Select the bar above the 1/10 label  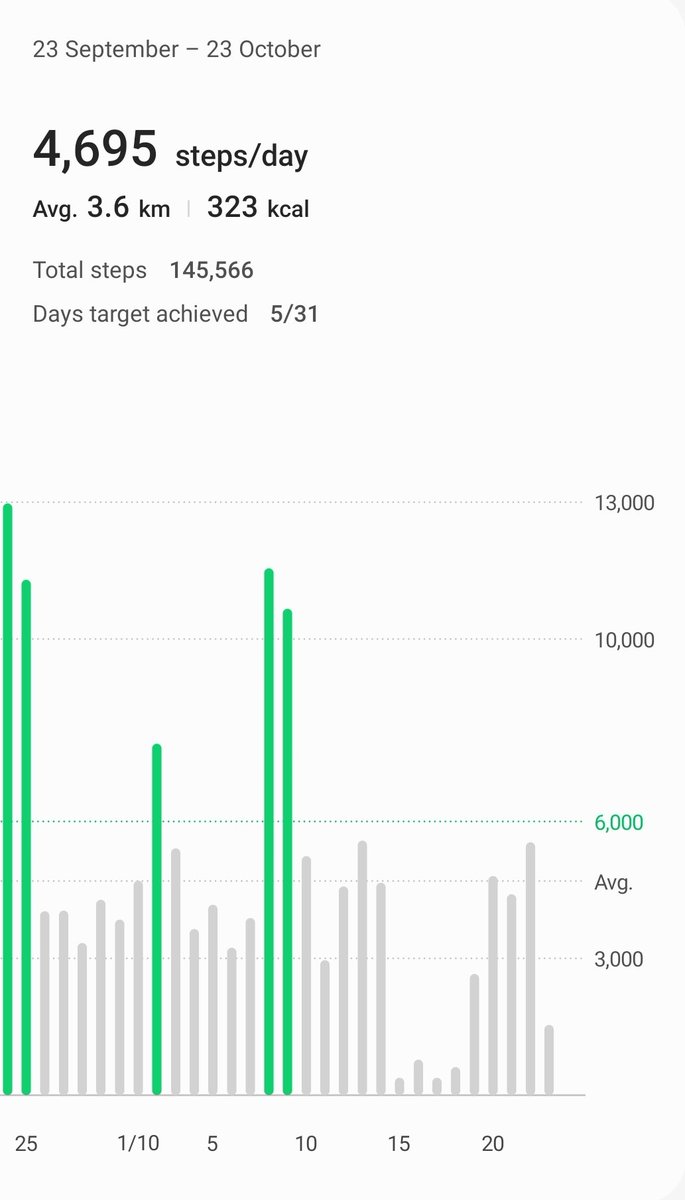[138, 988]
